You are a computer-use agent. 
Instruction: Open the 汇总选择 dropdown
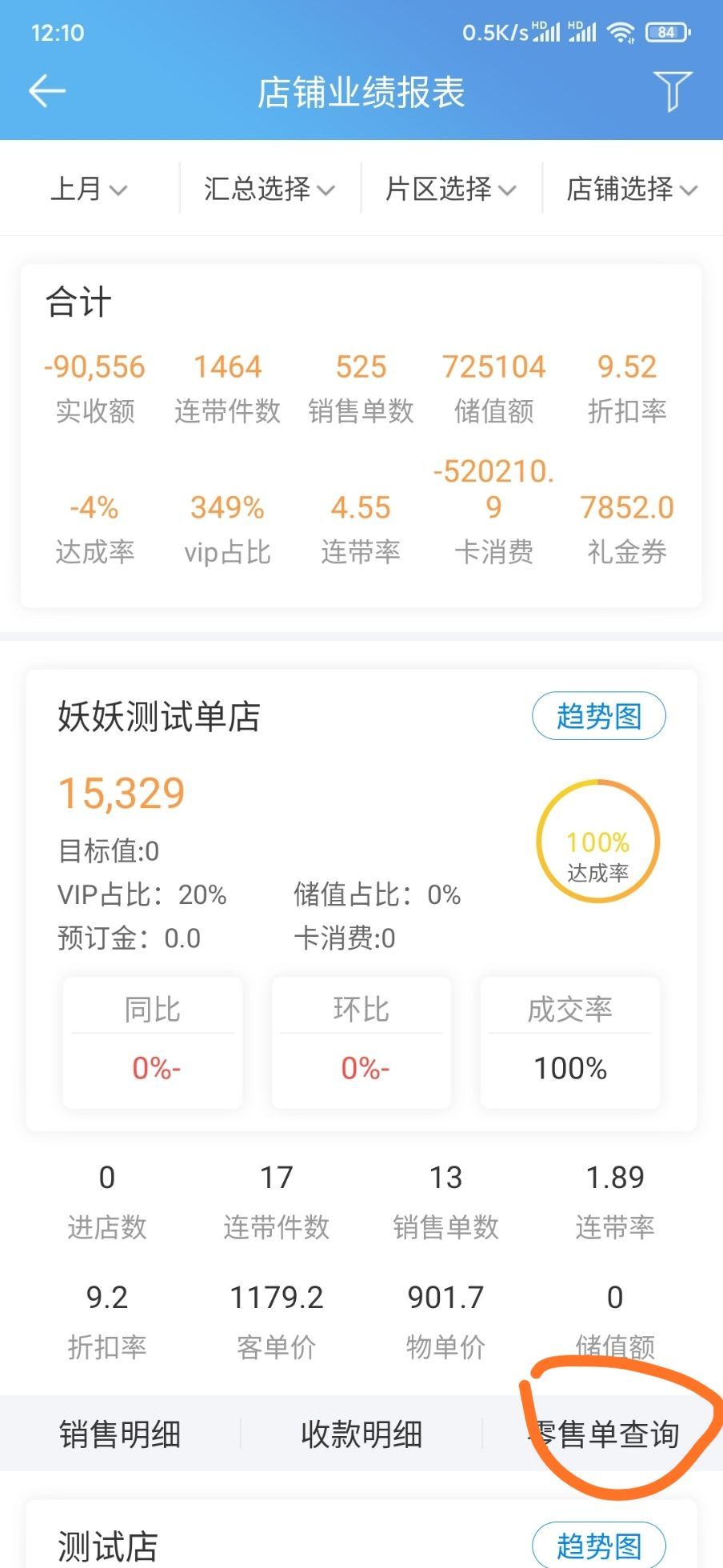pos(269,190)
